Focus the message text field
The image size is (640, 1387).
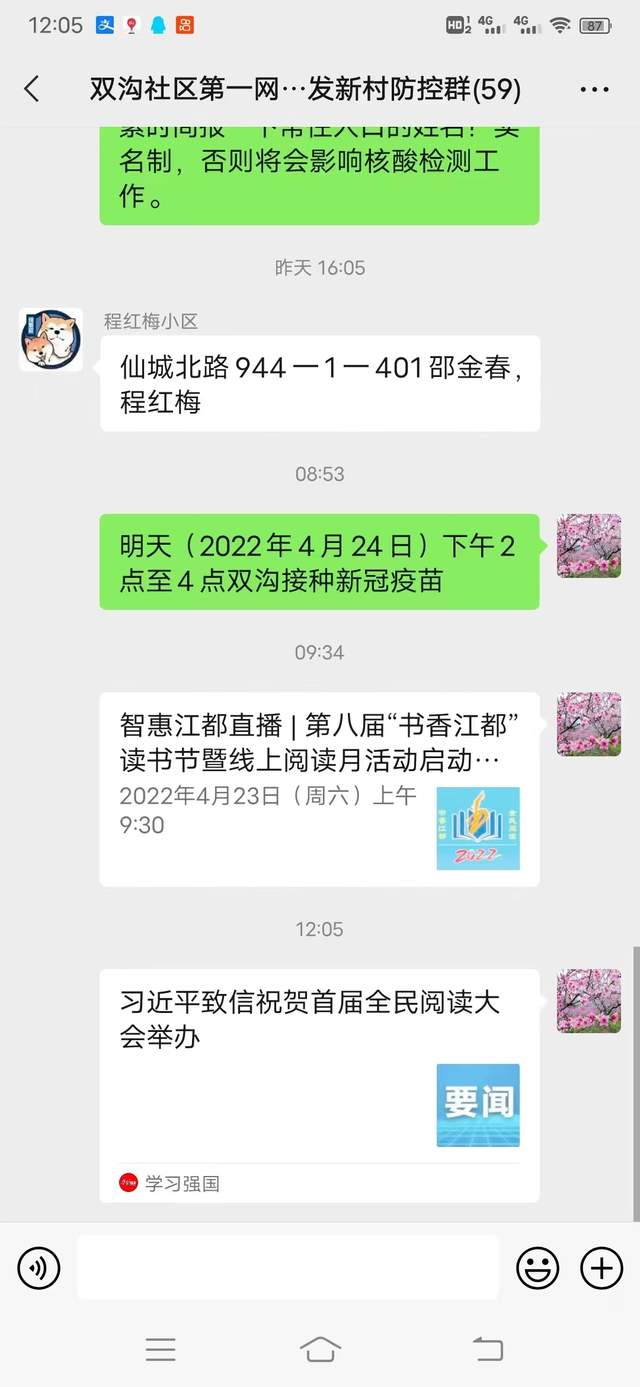pyautogui.click(x=288, y=1268)
